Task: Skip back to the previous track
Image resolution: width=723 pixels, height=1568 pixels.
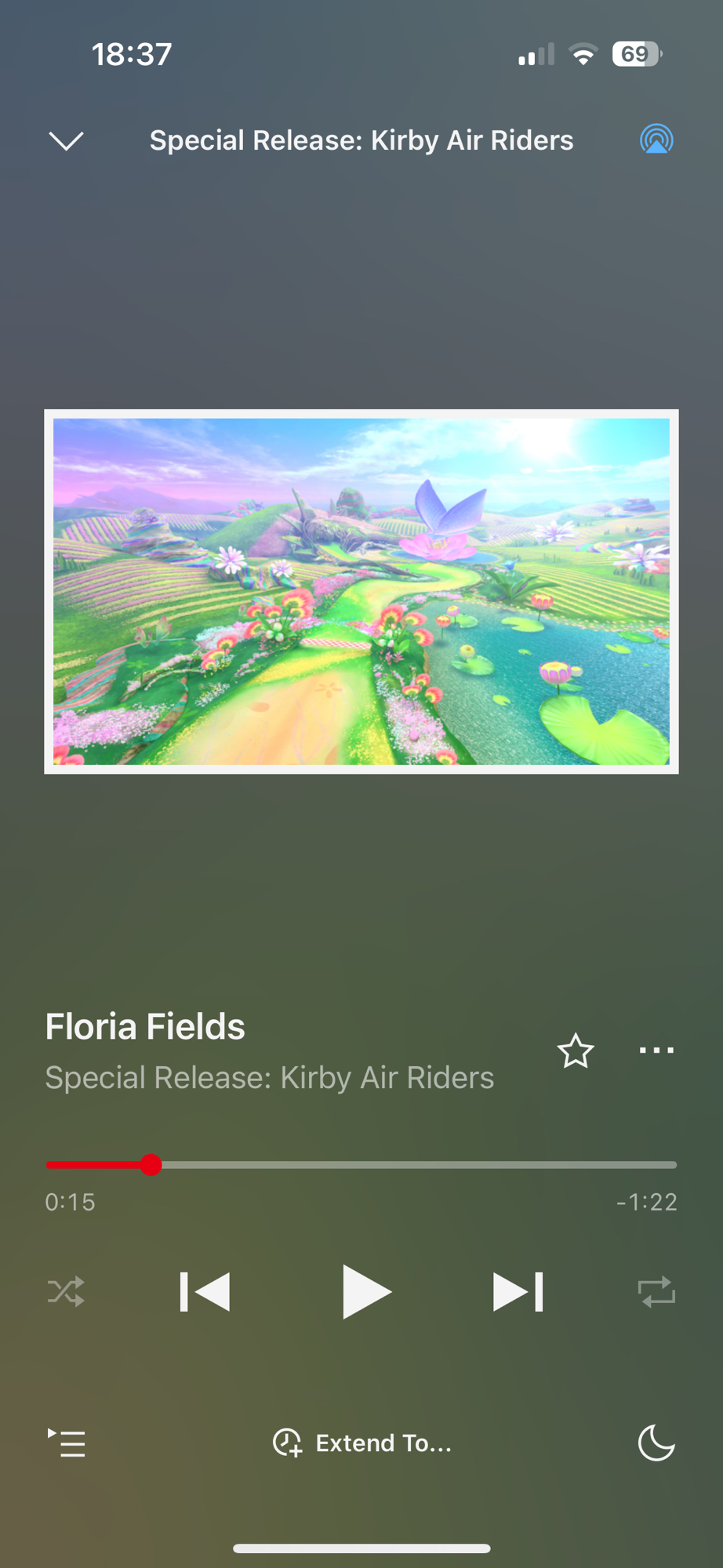Action: point(205,1291)
